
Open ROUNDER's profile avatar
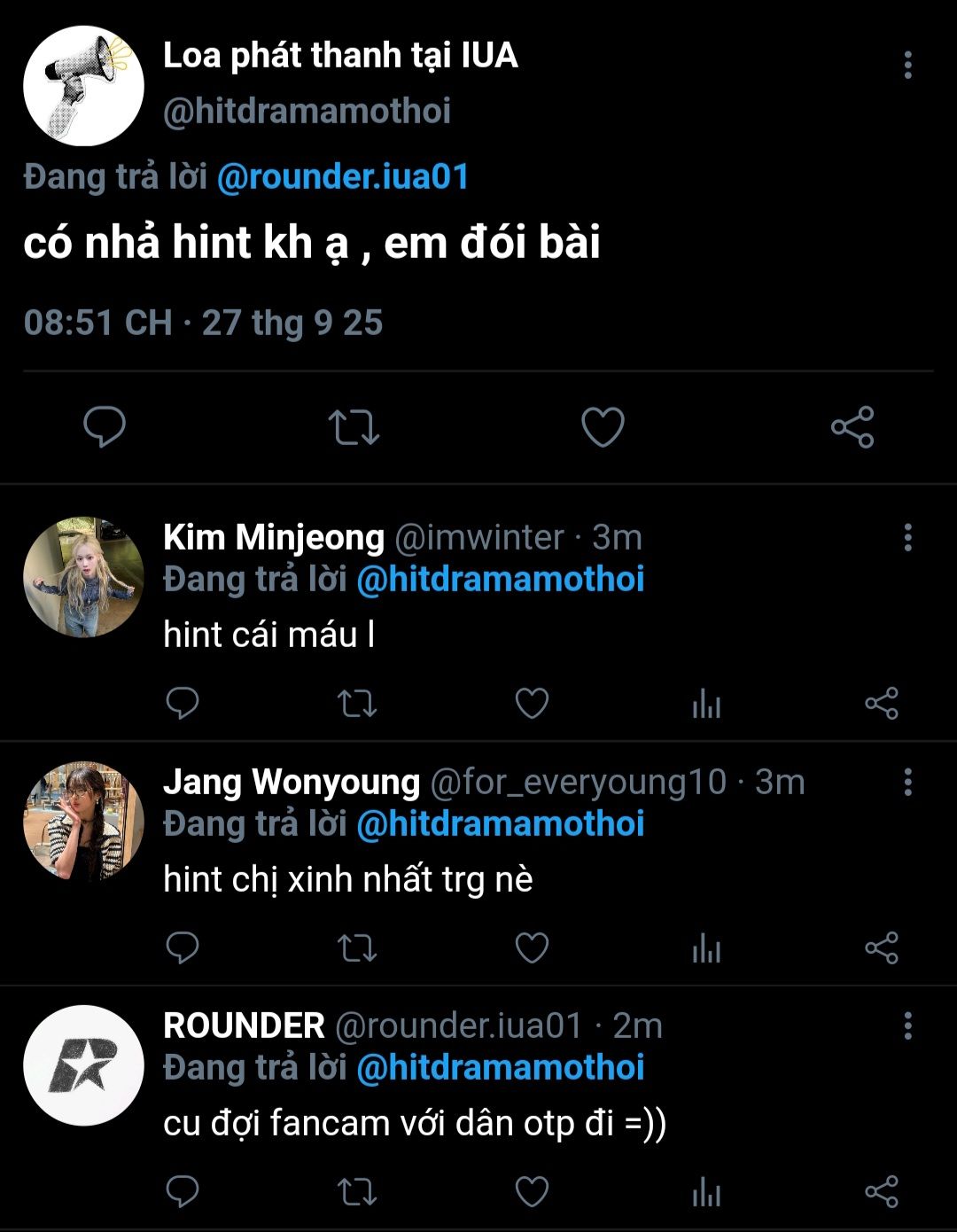coord(83,1065)
